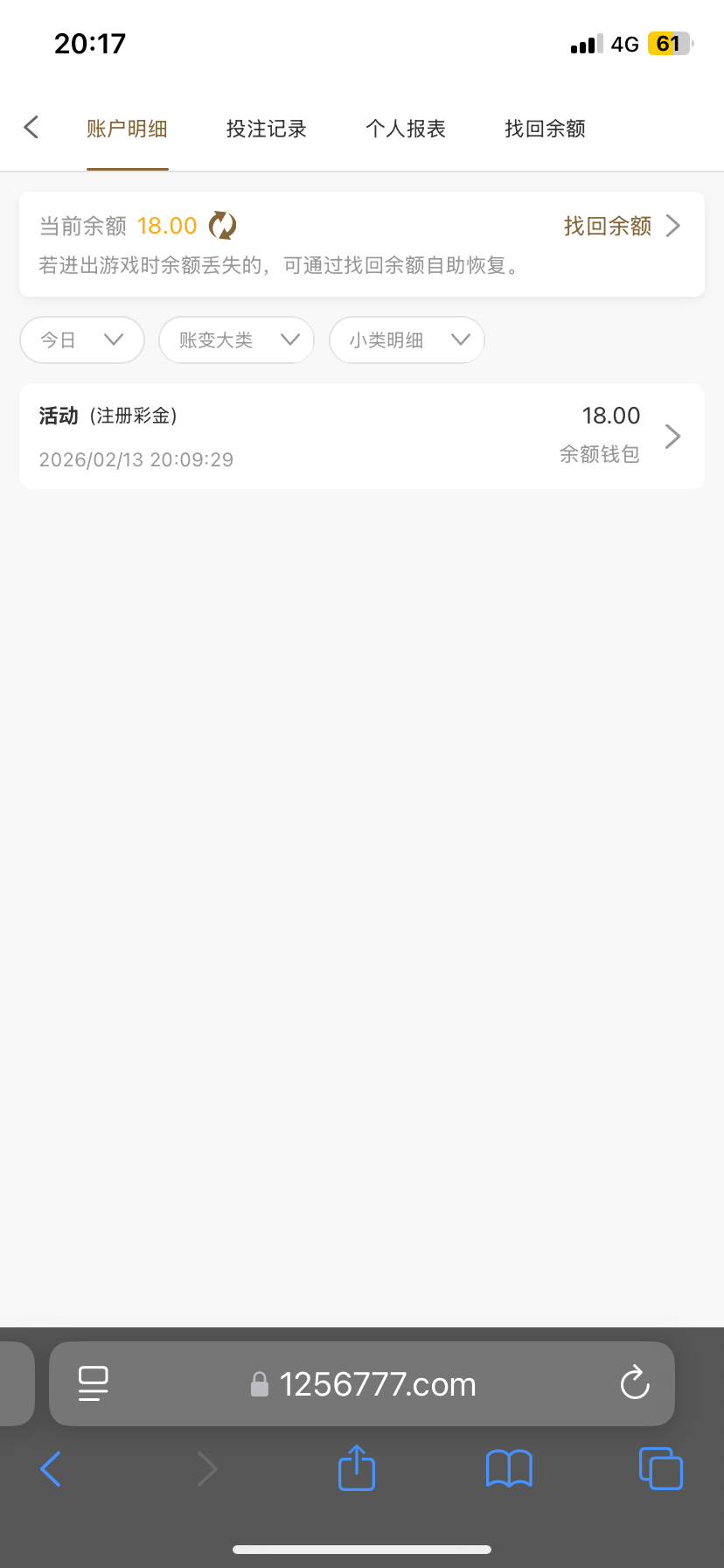
Task: Expand the 今日 date filter
Action: pos(82,339)
